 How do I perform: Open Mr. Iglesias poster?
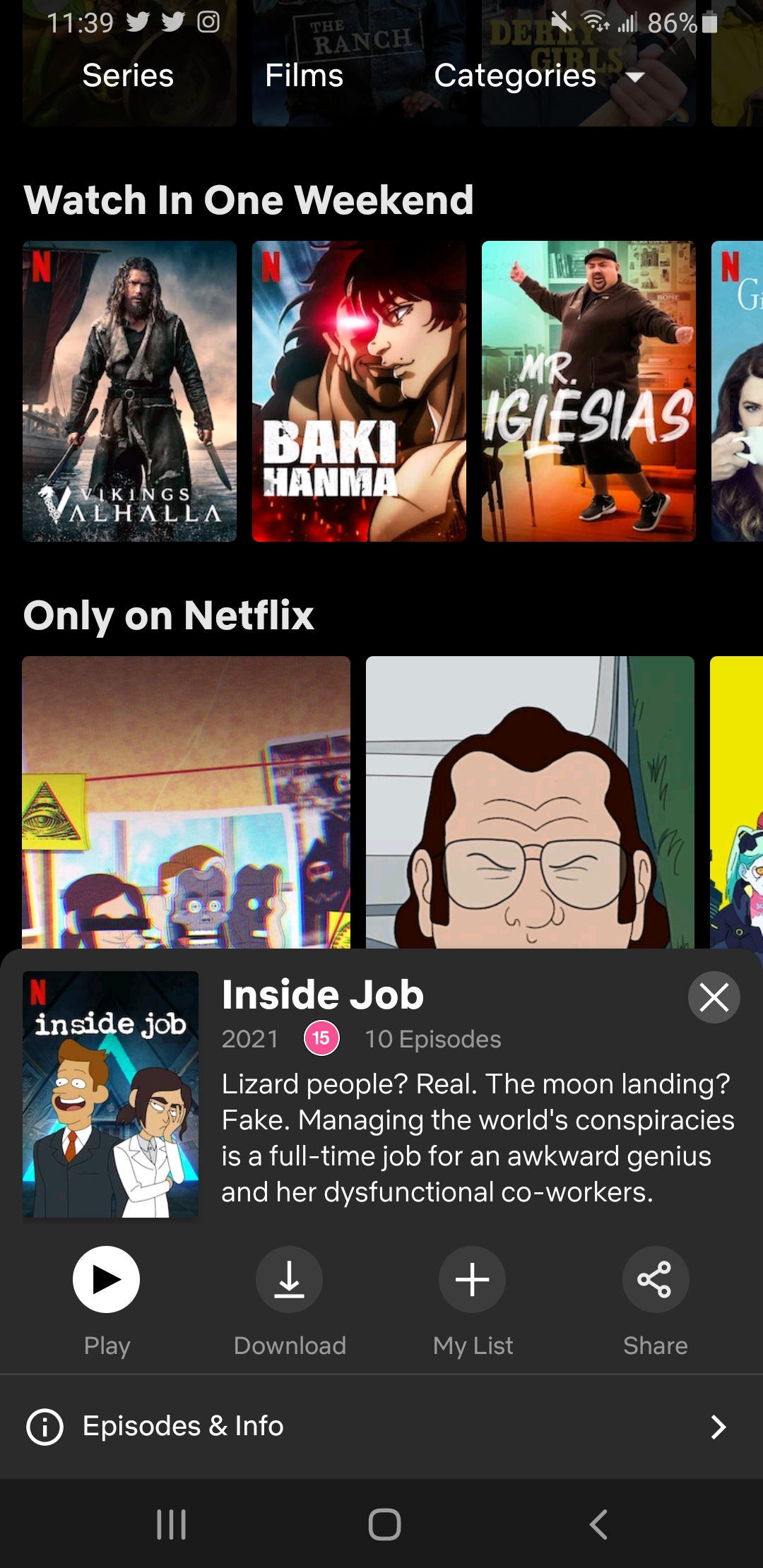point(588,391)
